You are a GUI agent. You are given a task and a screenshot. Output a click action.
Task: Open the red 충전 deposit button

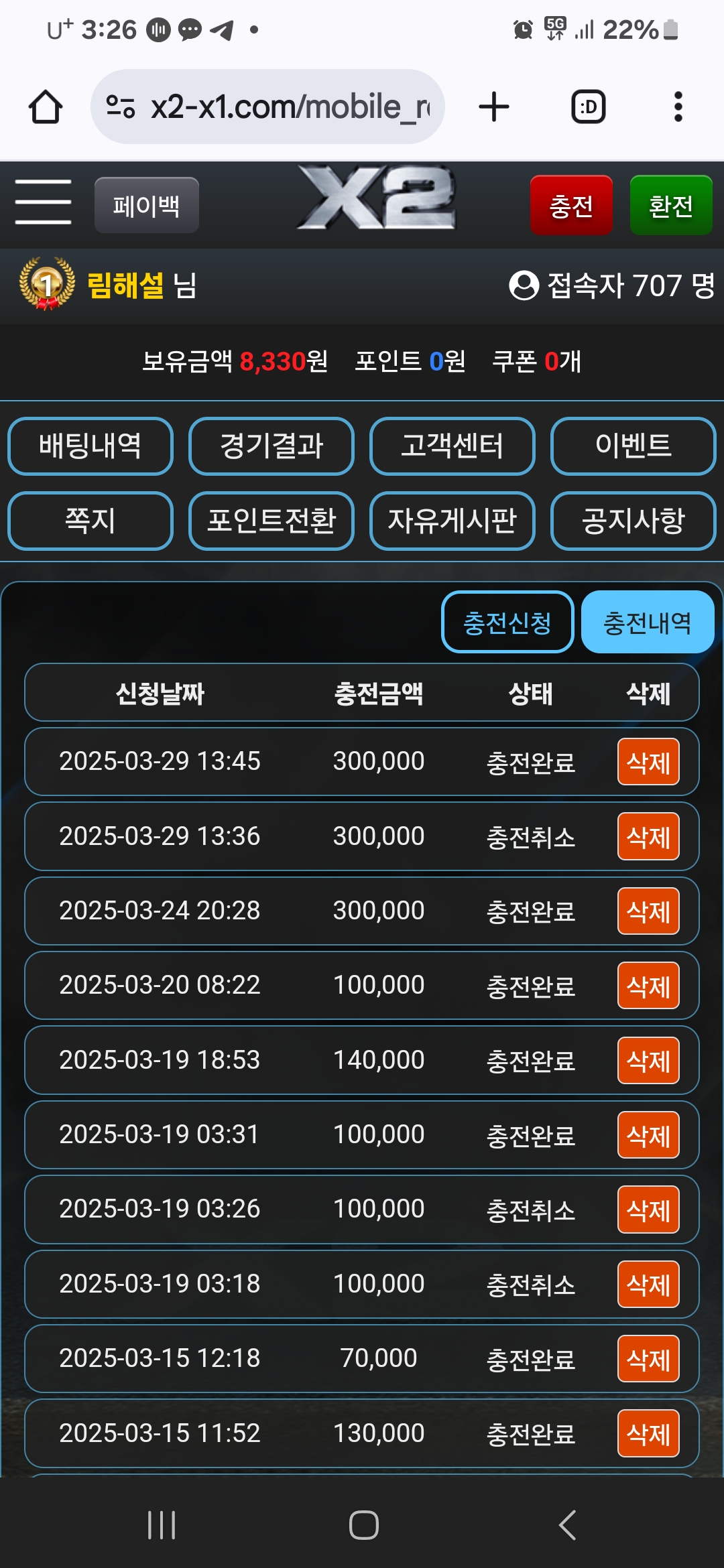click(571, 205)
